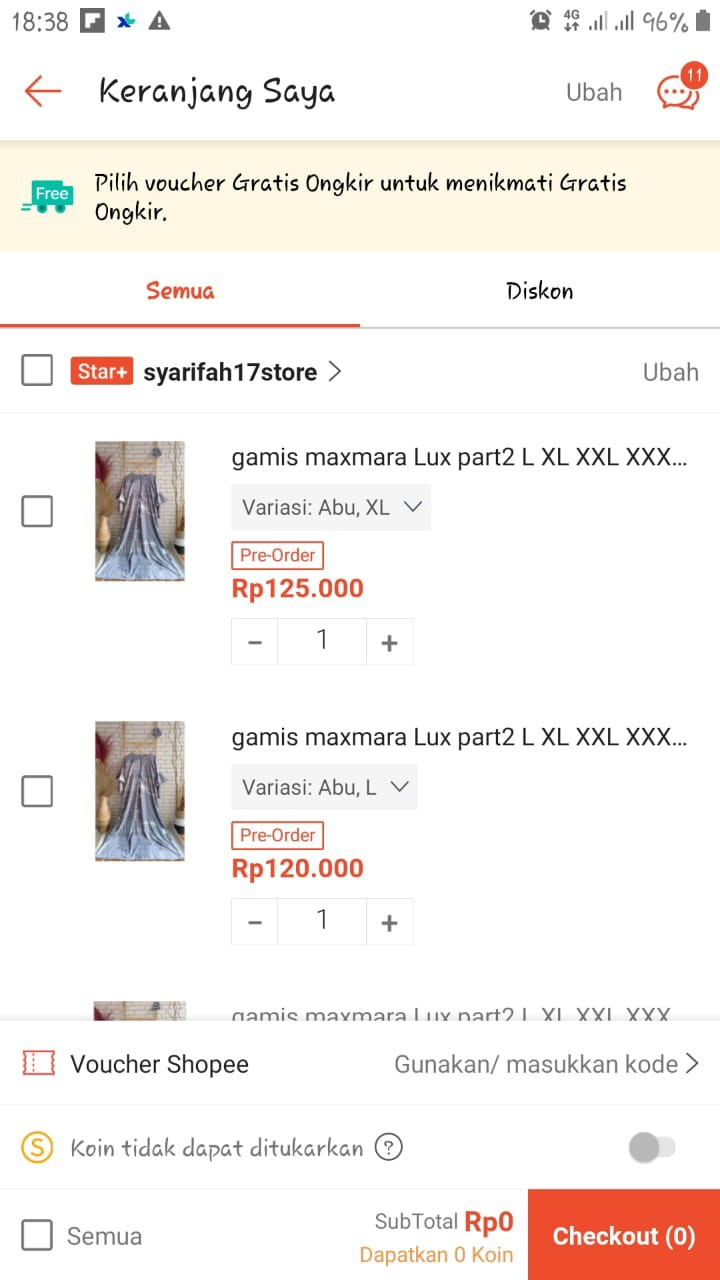The height and width of the screenshot is (1280, 720).
Task: Select the Semua checkbox to choose all items
Action: coord(37,1235)
